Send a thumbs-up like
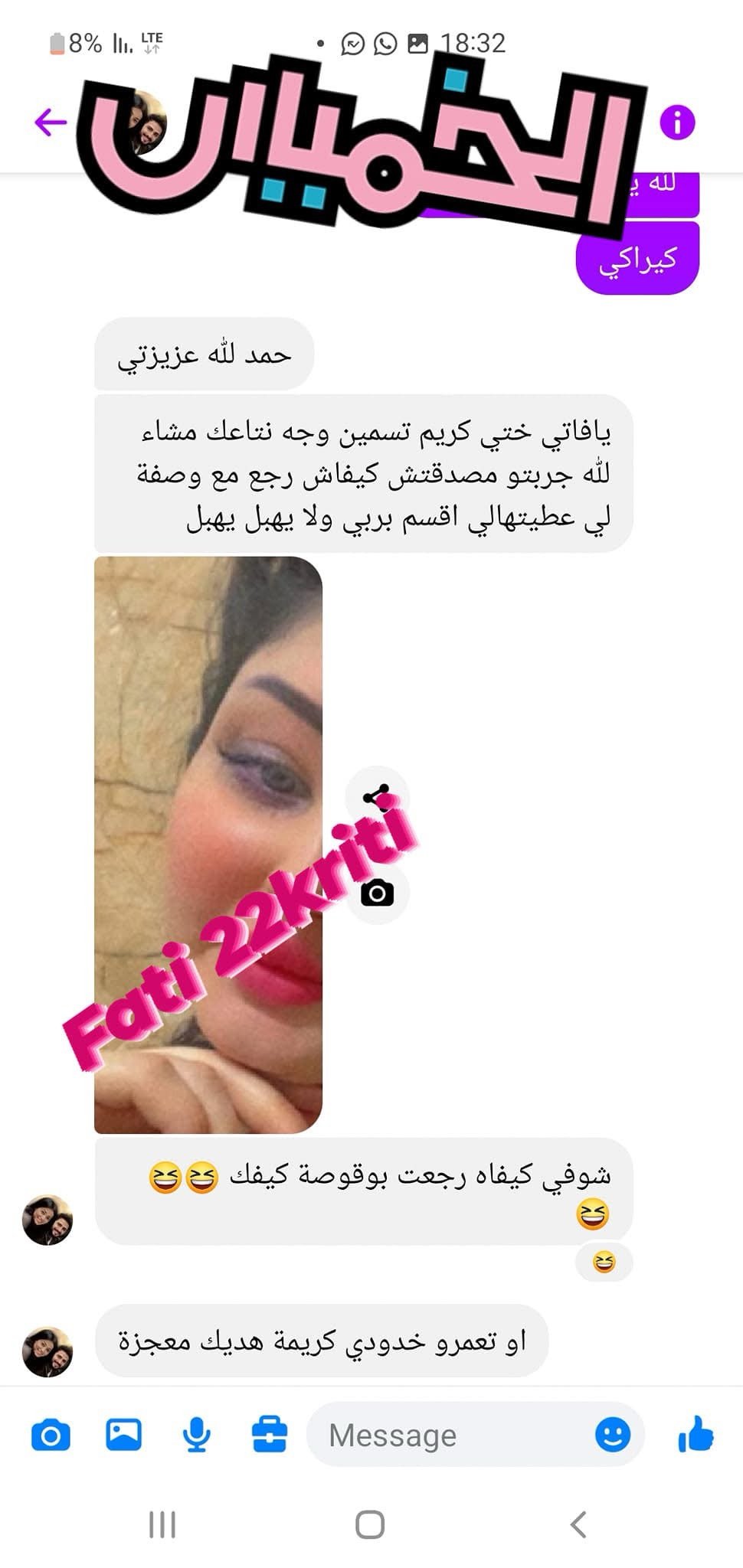 point(696,1434)
